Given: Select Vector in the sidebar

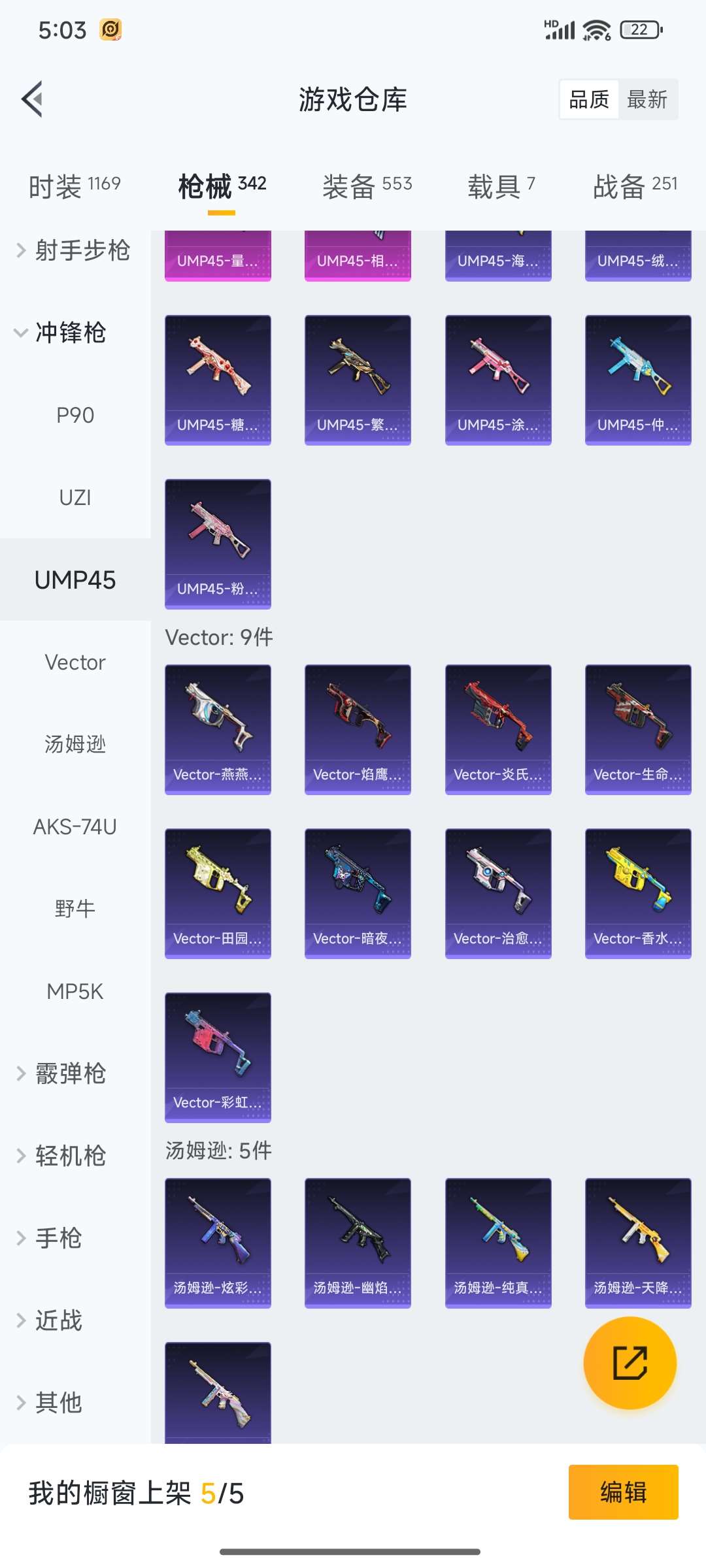Looking at the screenshot, I should 75,662.
